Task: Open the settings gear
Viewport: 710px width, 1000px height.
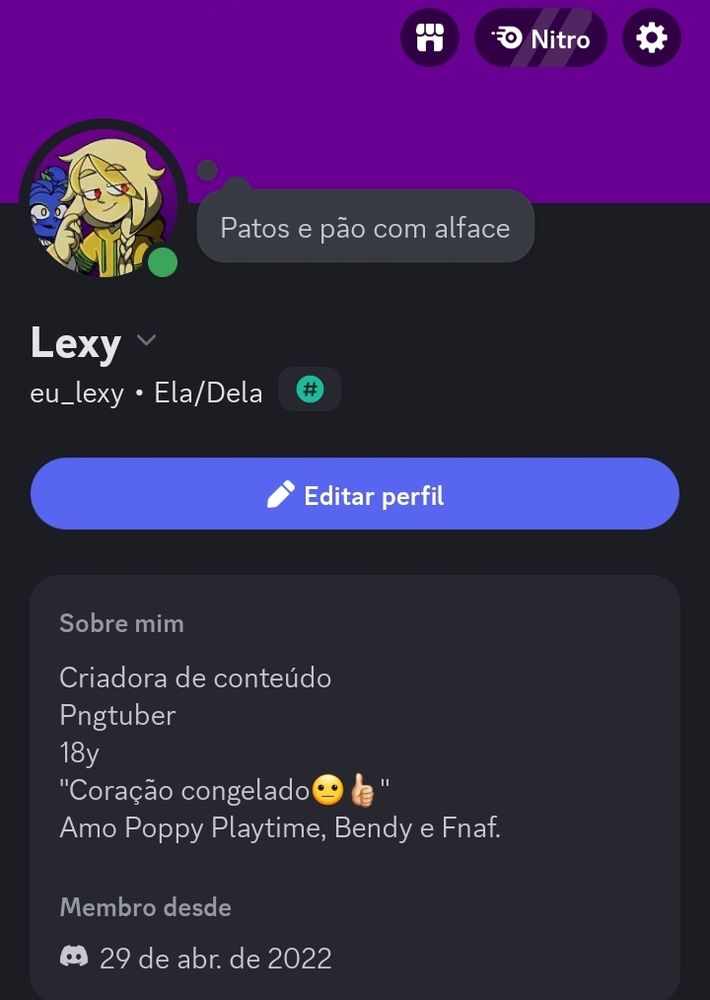Action: tap(651, 39)
